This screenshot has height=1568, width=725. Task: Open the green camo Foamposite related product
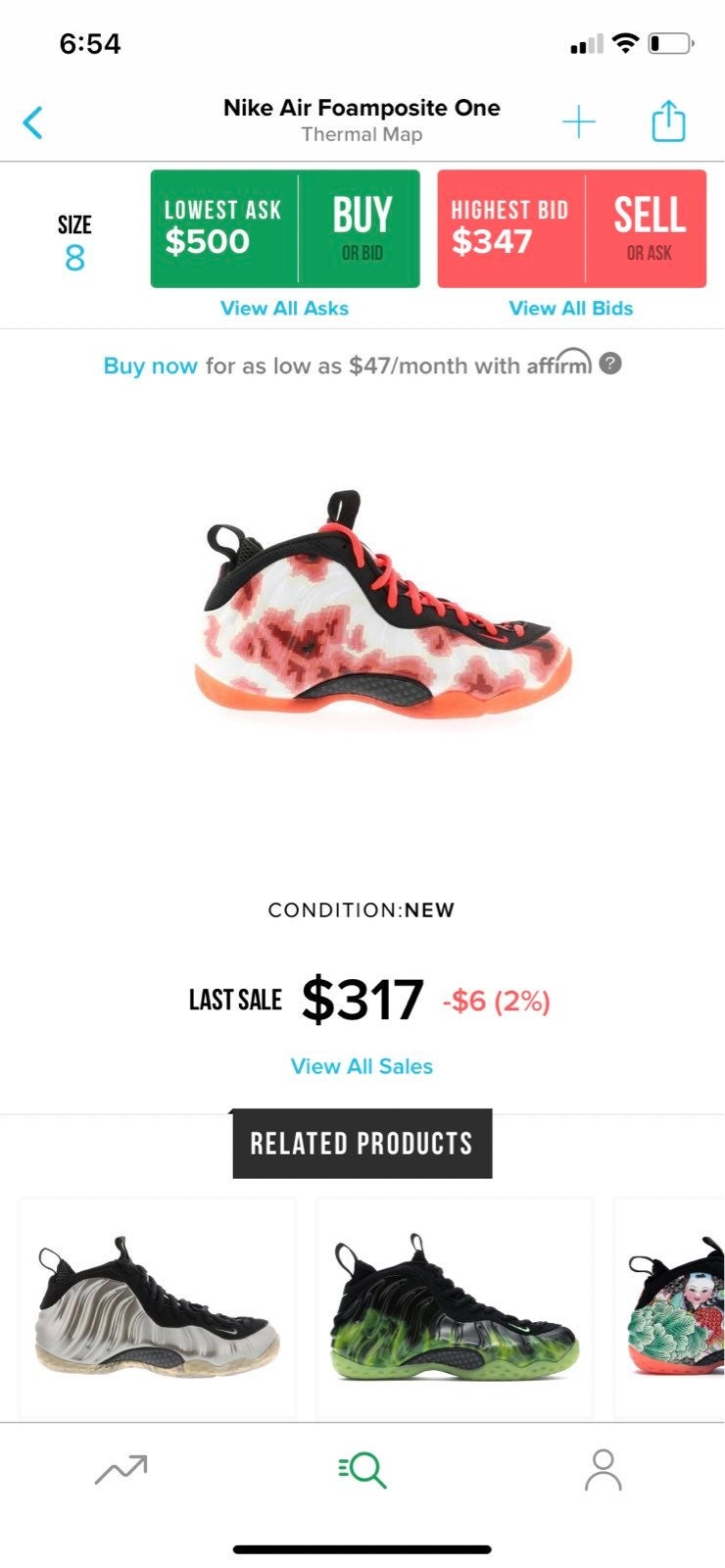[455, 1309]
